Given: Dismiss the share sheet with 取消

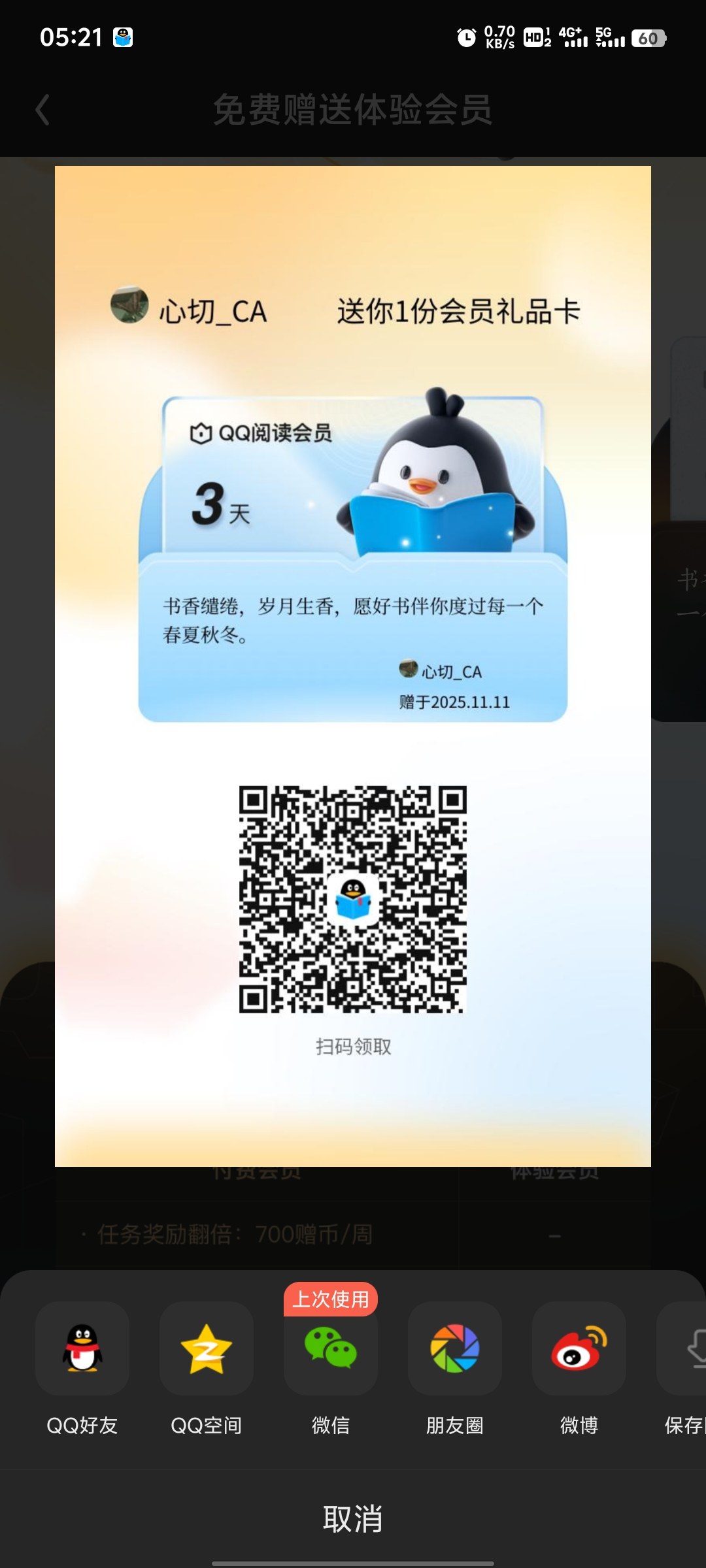Looking at the screenshot, I should 353,1519.
